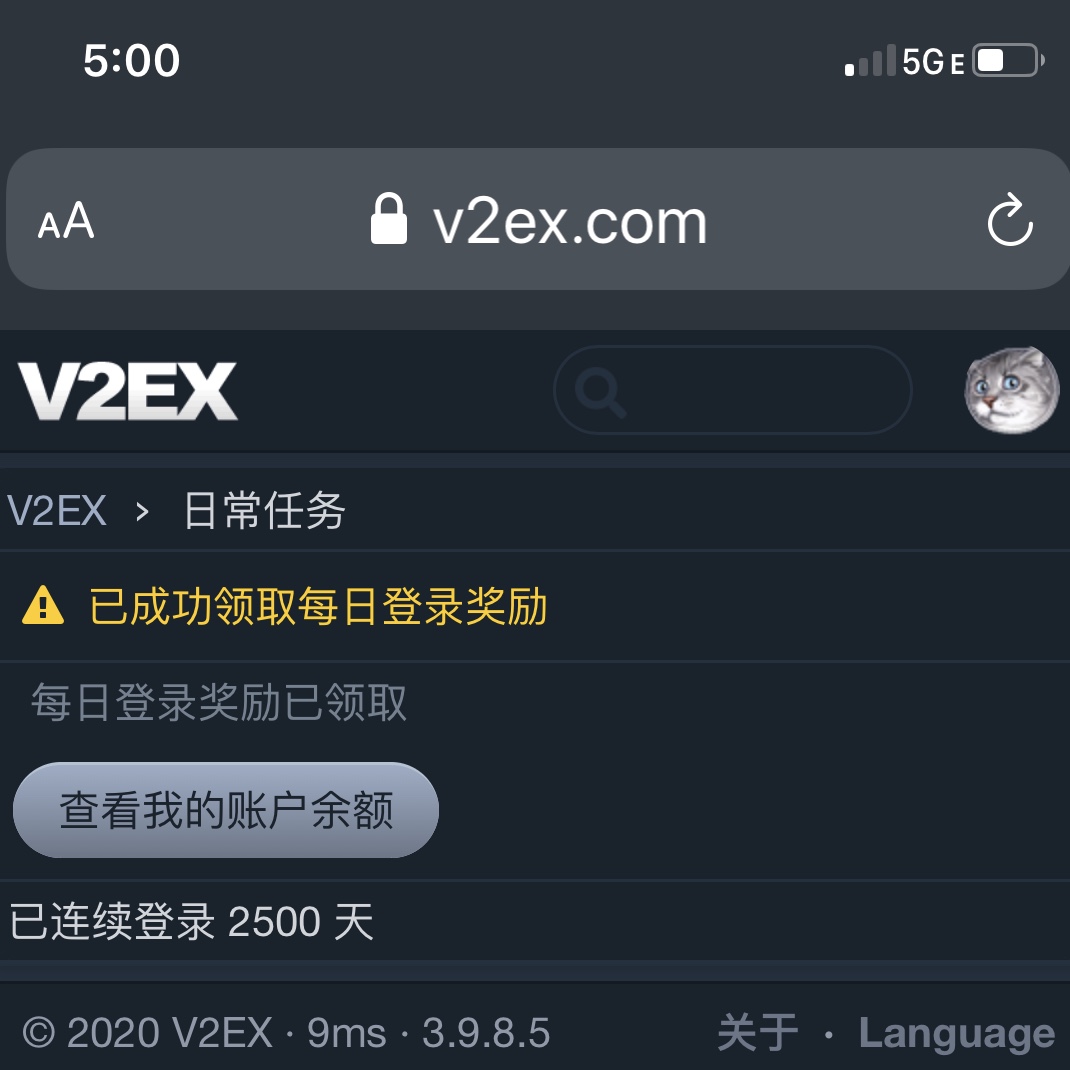The width and height of the screenshot is (1070, 1070).
Task: Open the 关于 footer link
Action: point(757,1033)
